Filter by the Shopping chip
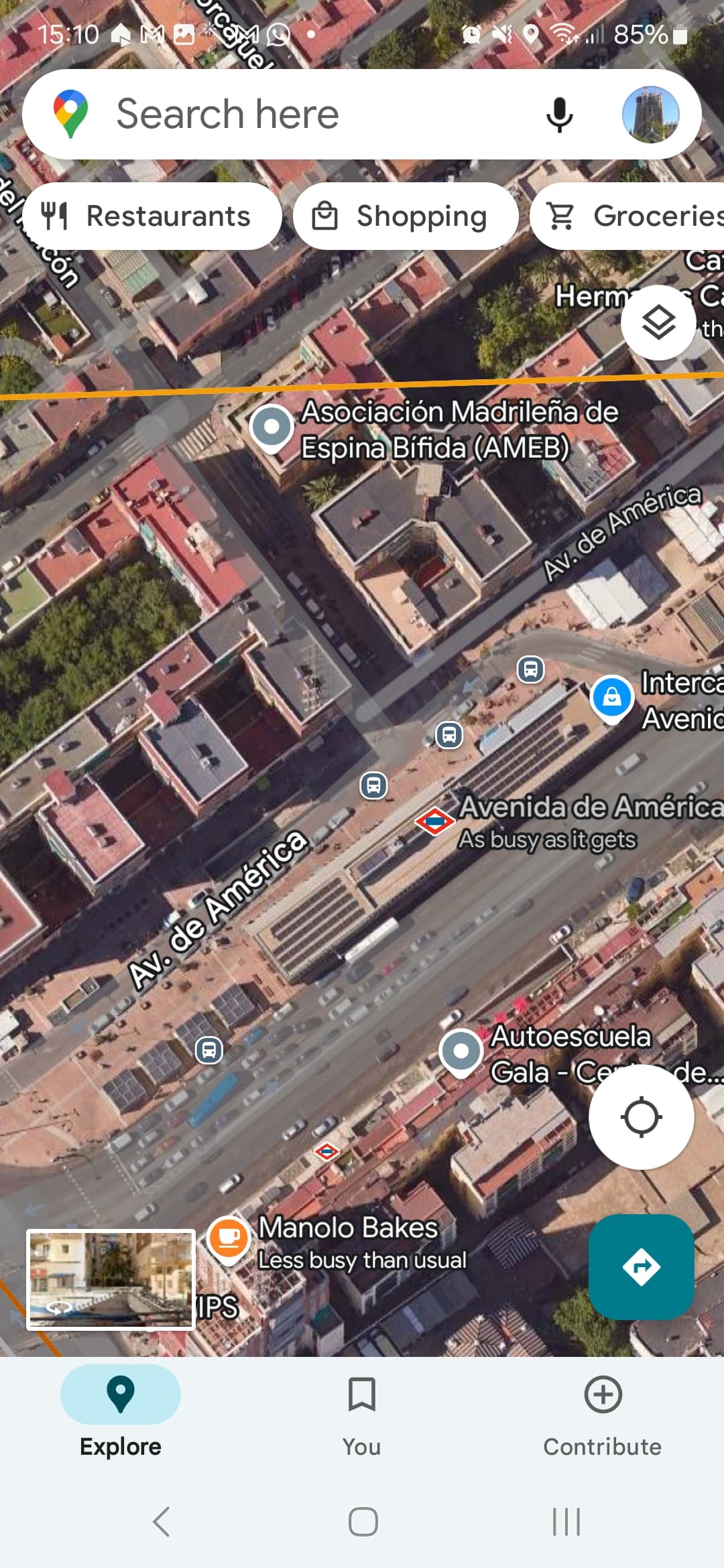 406,216
